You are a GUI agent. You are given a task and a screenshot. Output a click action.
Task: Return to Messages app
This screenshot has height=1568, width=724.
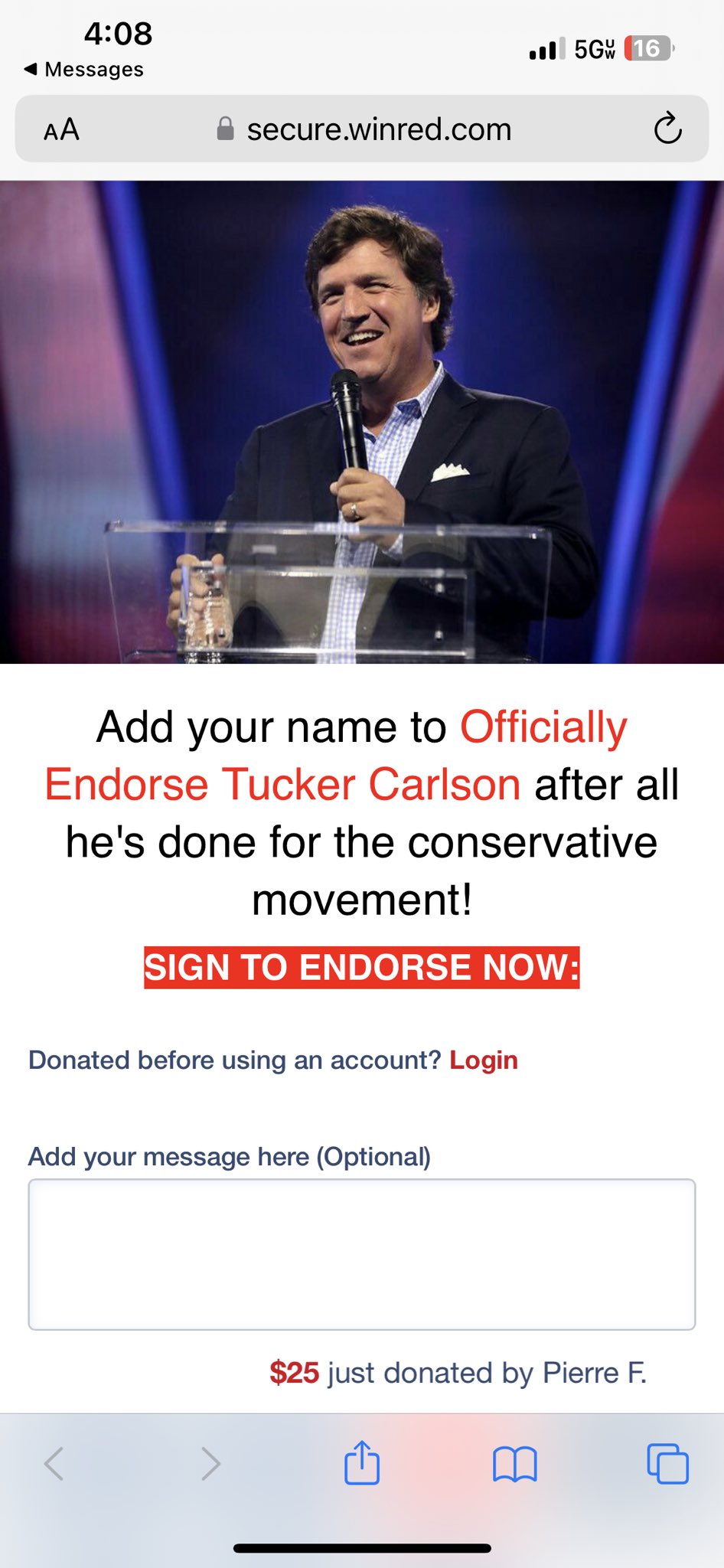(83, 70)
